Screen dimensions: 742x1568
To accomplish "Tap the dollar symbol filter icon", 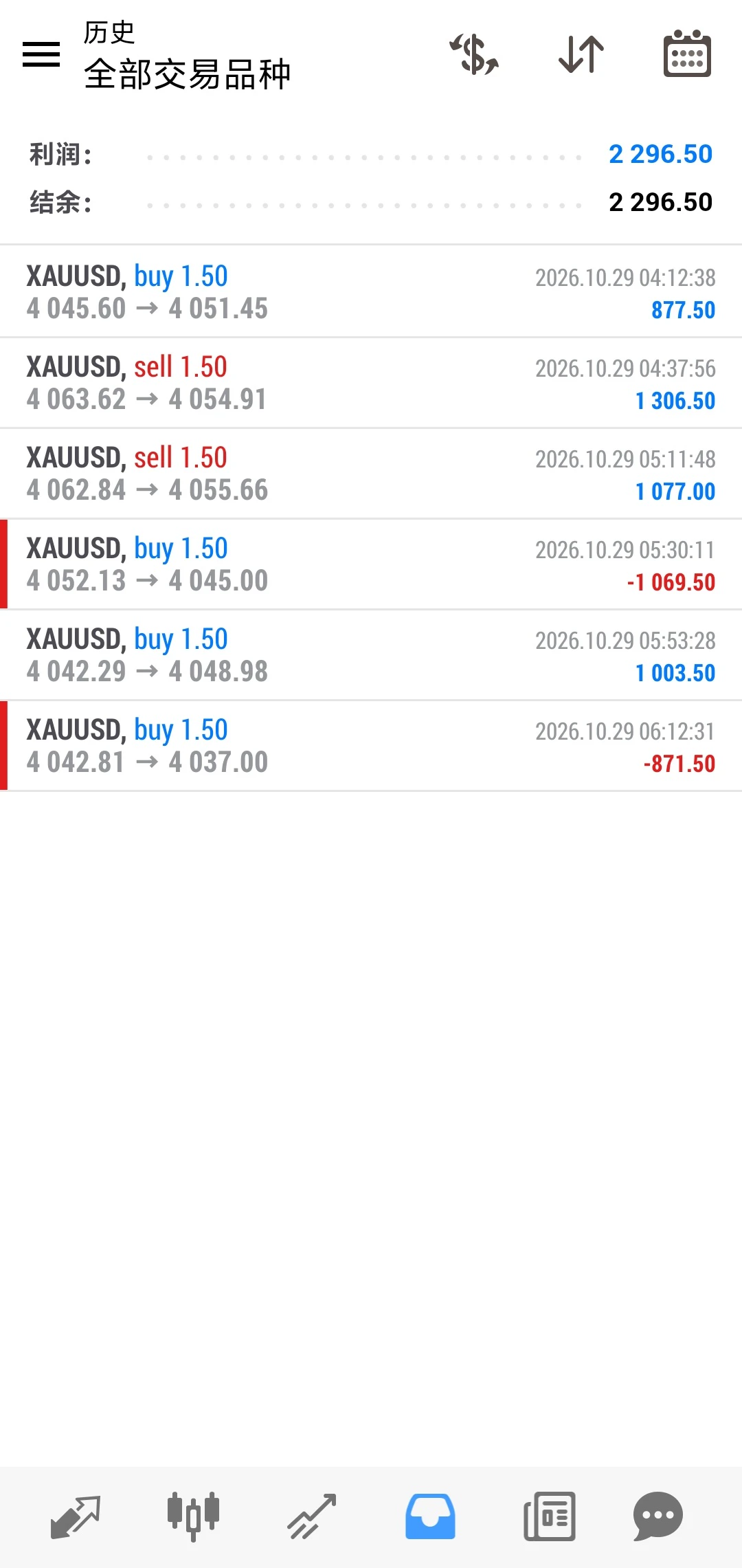I will tap(474, 54).
